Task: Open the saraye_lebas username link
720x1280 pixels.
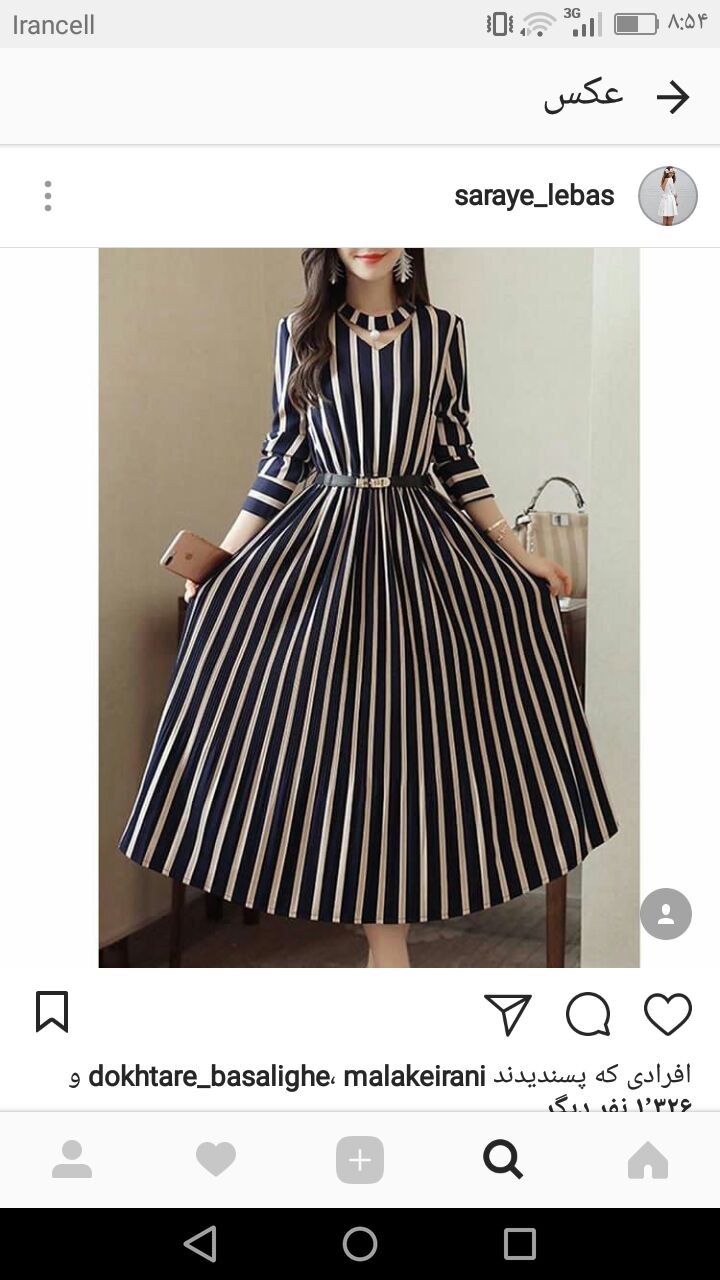Action: point(534,196)
